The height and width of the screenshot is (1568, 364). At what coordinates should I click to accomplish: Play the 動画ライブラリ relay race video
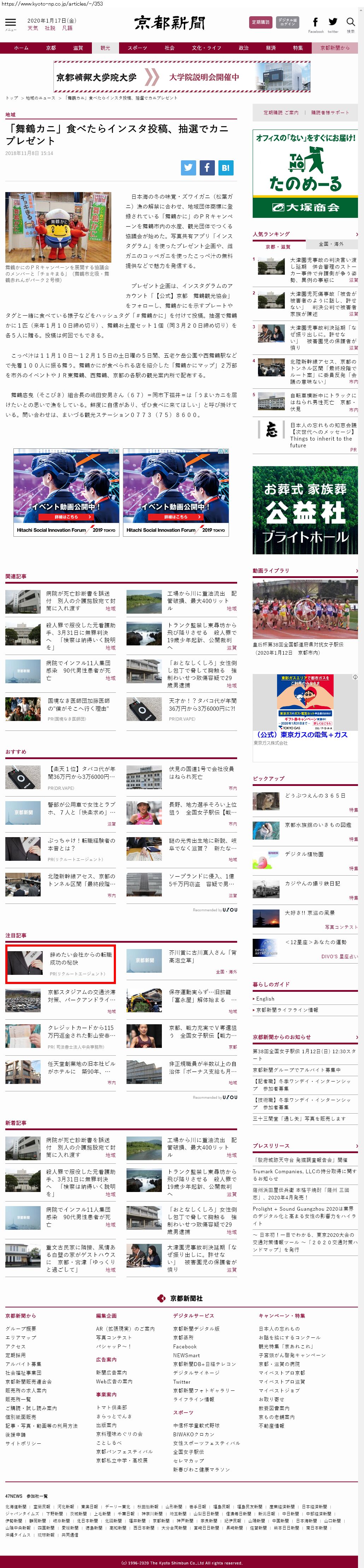(305, 609)
